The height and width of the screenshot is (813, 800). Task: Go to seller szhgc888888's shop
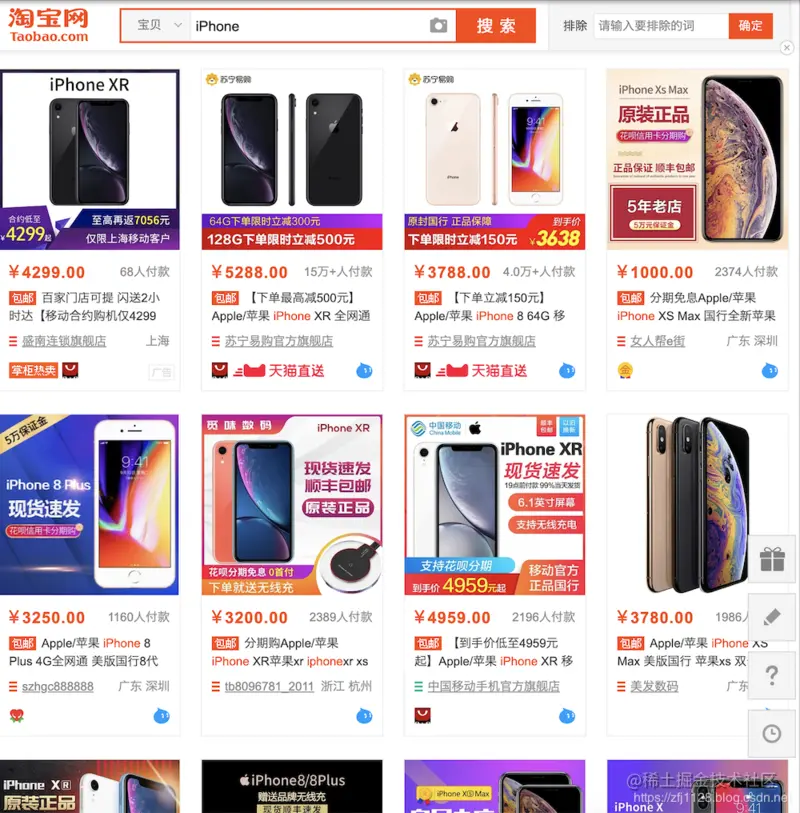[x=58, y=687]
